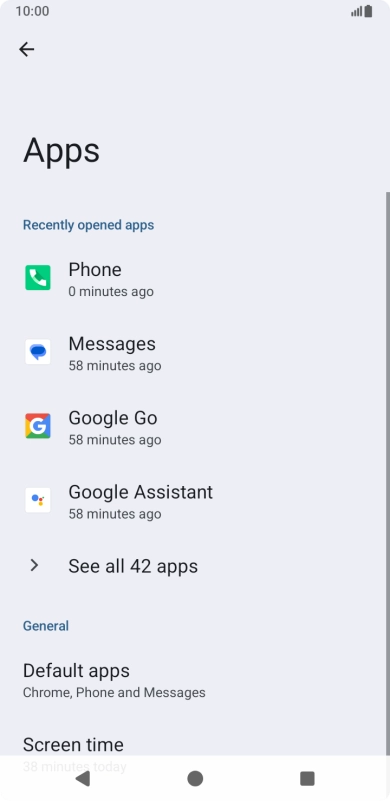Go back using the top-left arrow
This screenshot has width=390, height=801.
27,49
